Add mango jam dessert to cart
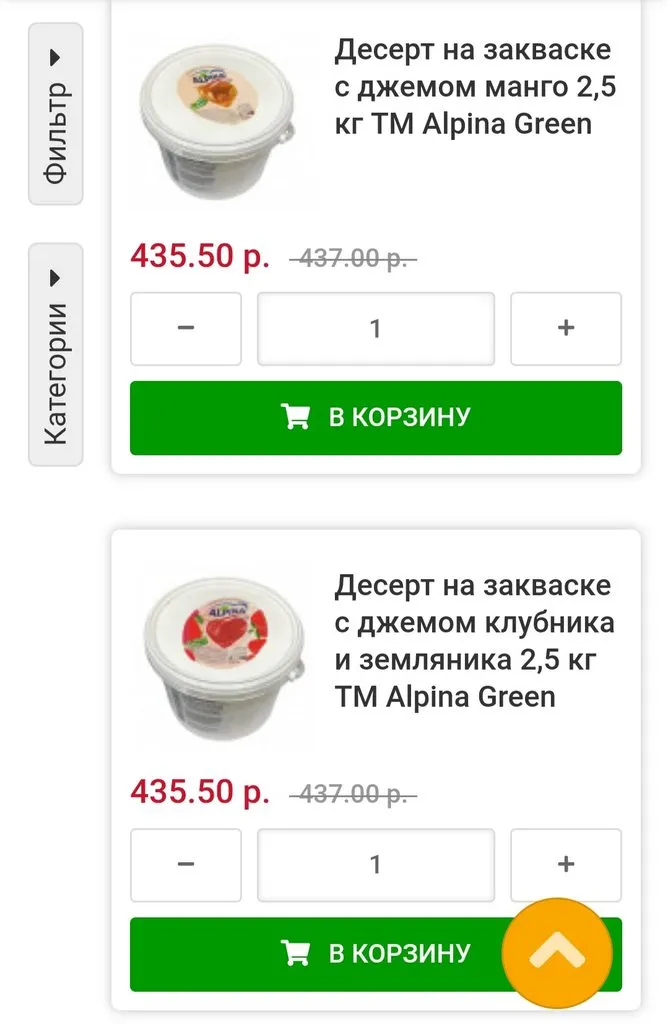 [x=376, y=417]
